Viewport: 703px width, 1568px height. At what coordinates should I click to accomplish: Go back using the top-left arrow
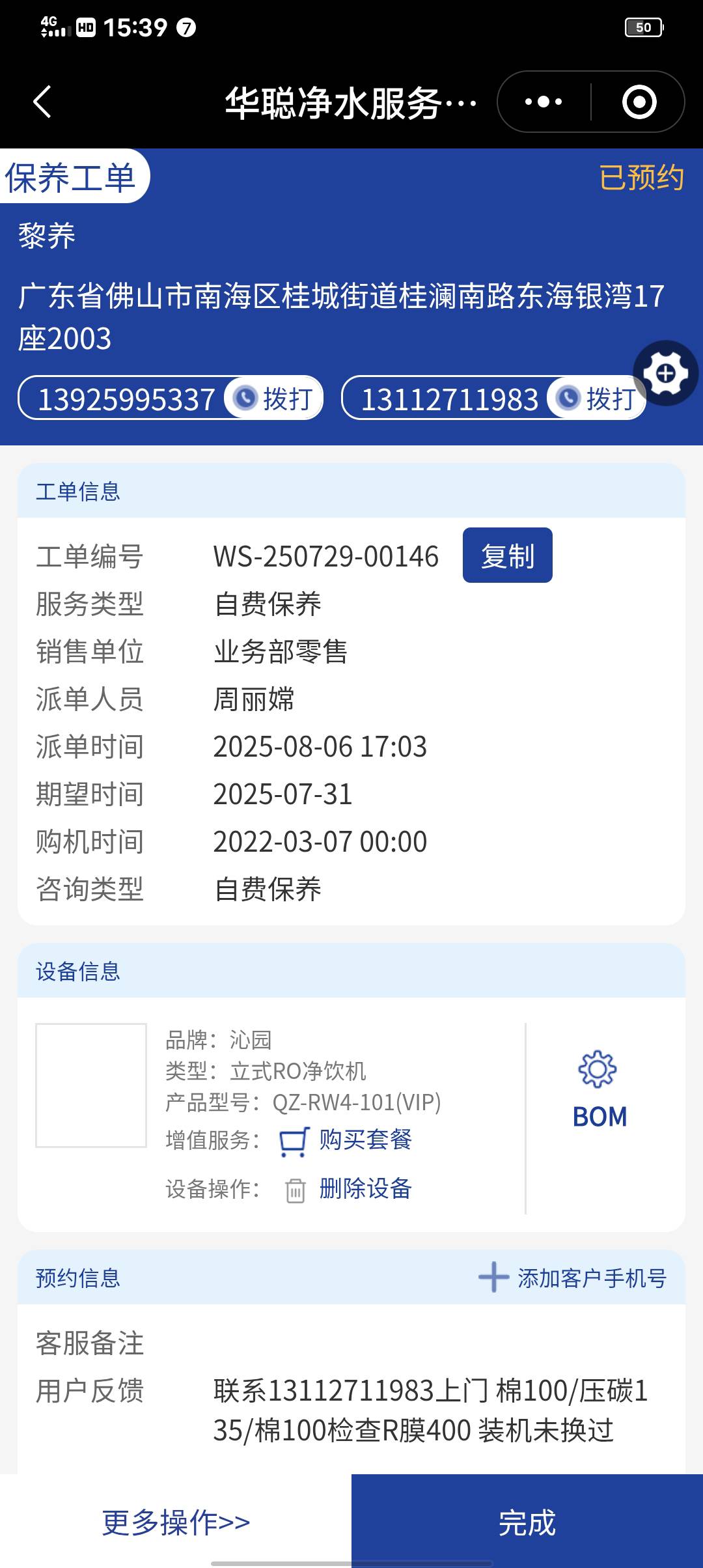43,102
